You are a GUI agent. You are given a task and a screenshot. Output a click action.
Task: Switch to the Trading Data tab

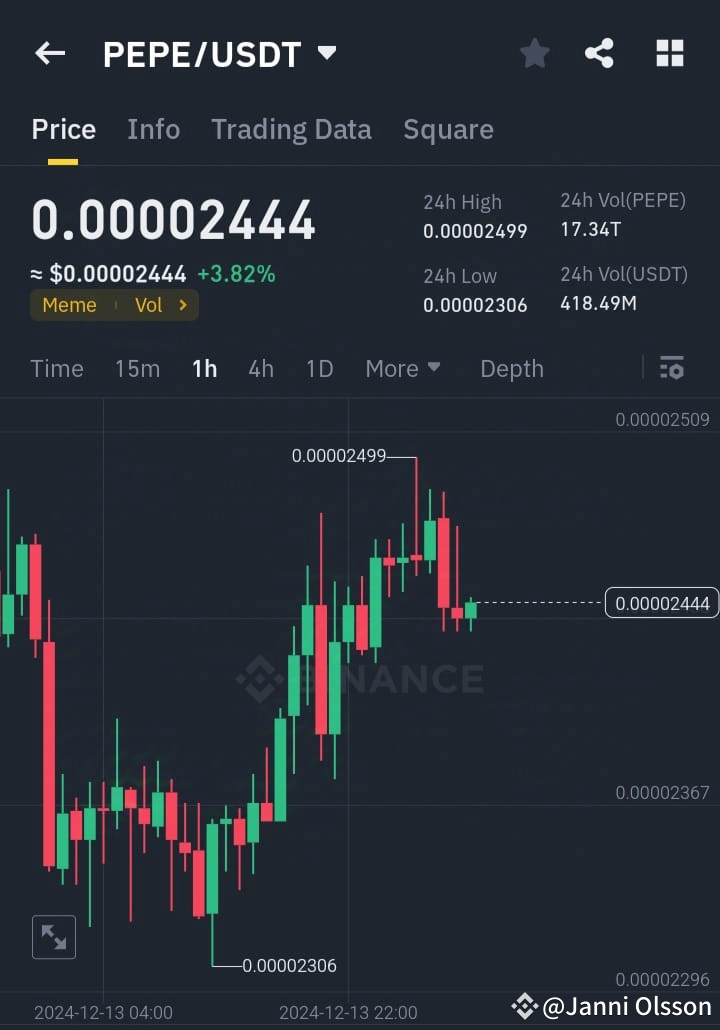(291, 129)
